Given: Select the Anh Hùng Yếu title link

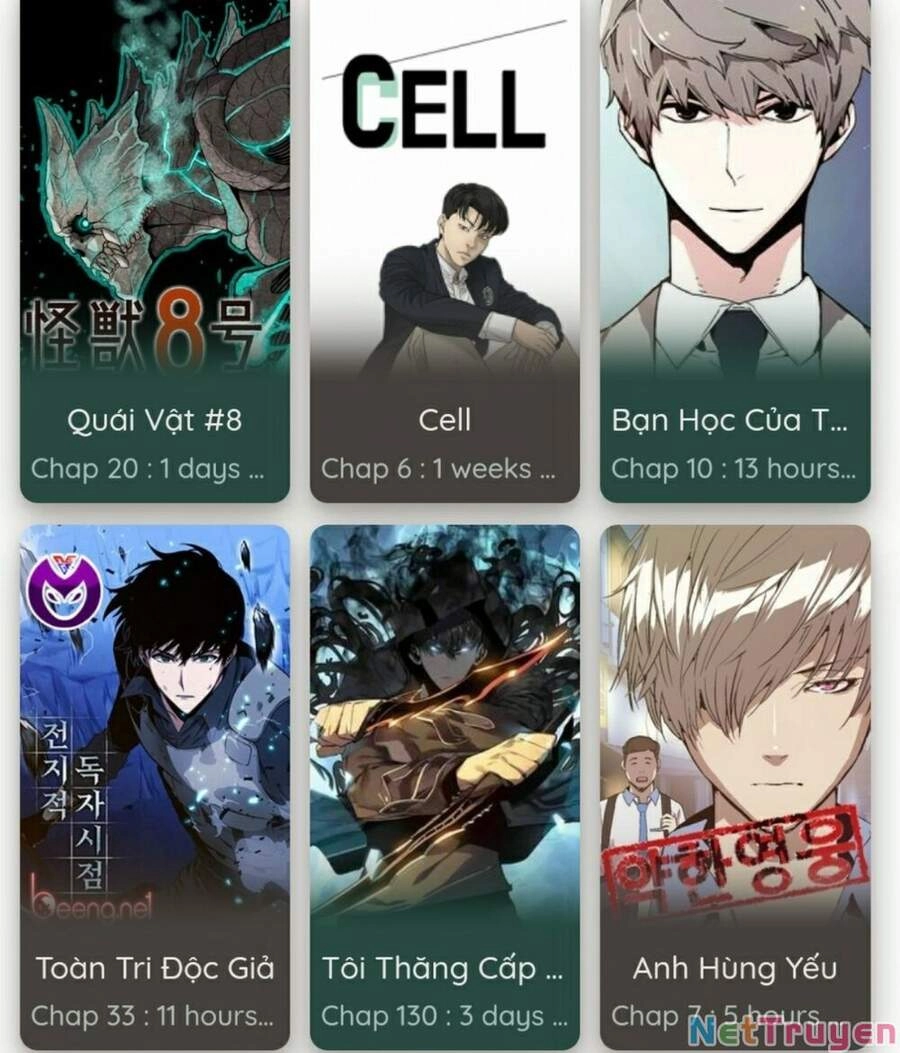Looking at the screenshot, I should 736,967.
